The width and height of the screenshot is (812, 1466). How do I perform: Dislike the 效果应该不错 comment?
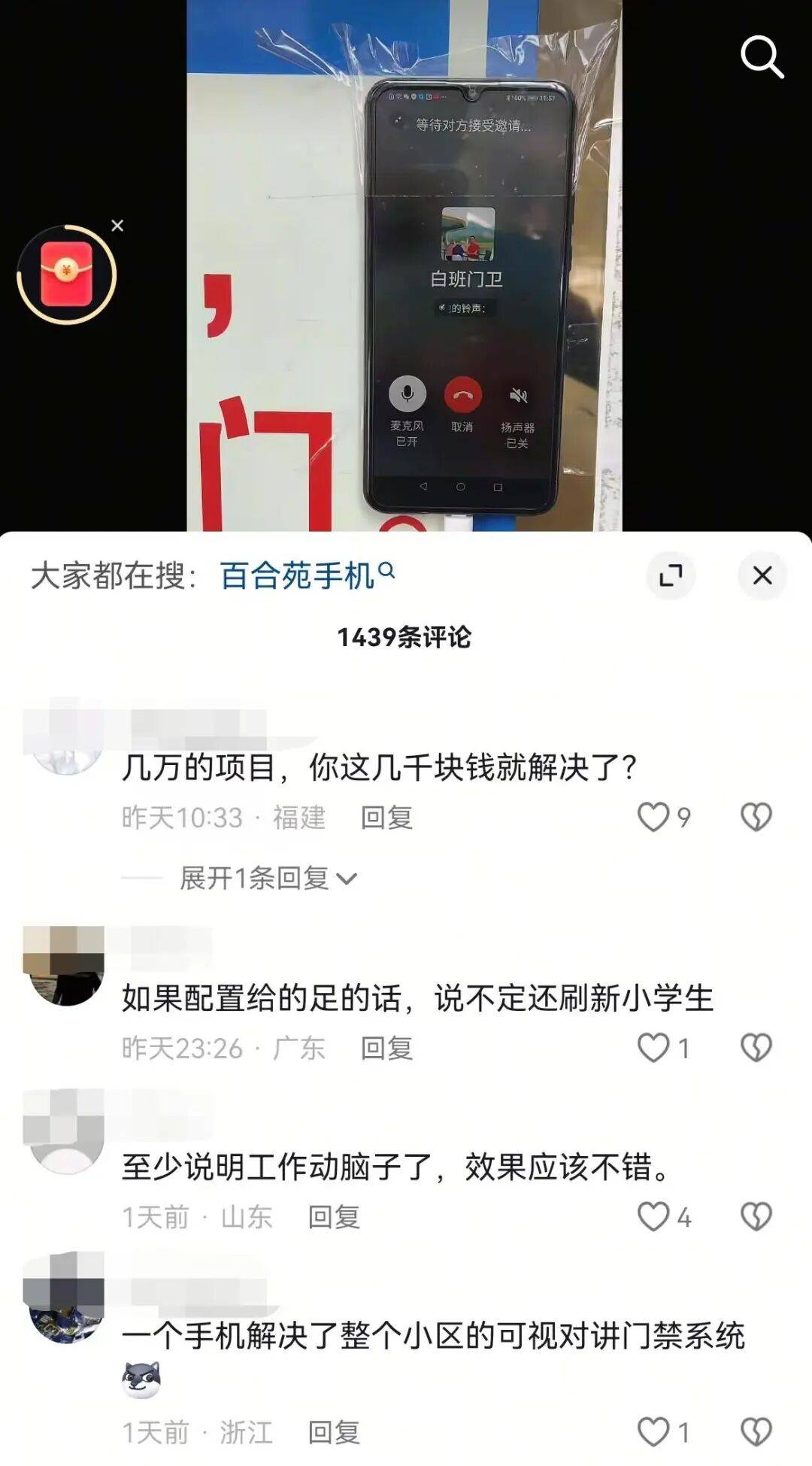756,1216
